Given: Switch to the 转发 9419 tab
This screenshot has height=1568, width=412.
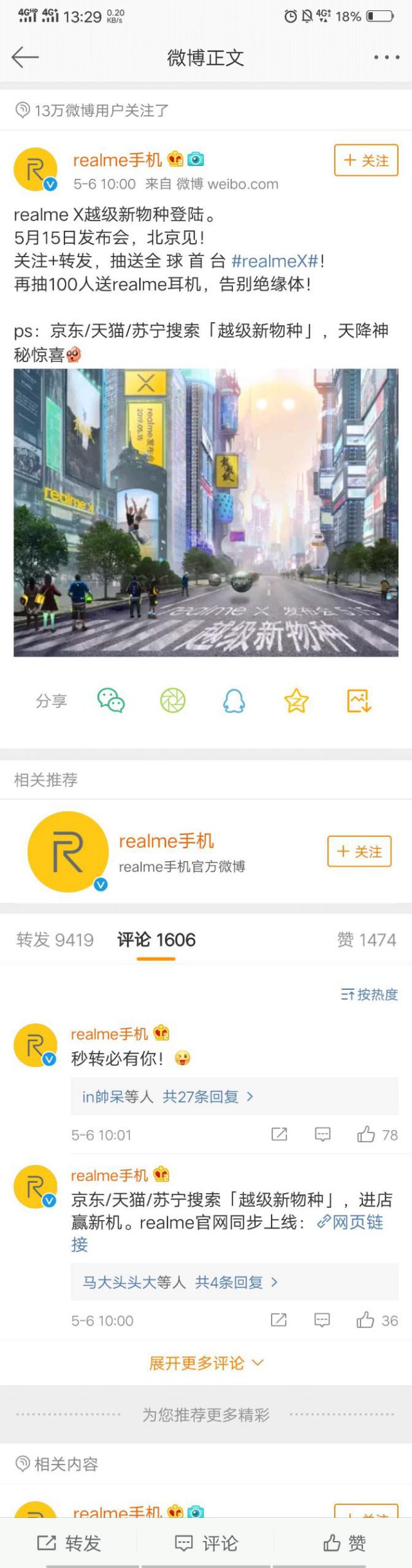Looking at the screenshot, I should tap(55, 940).
